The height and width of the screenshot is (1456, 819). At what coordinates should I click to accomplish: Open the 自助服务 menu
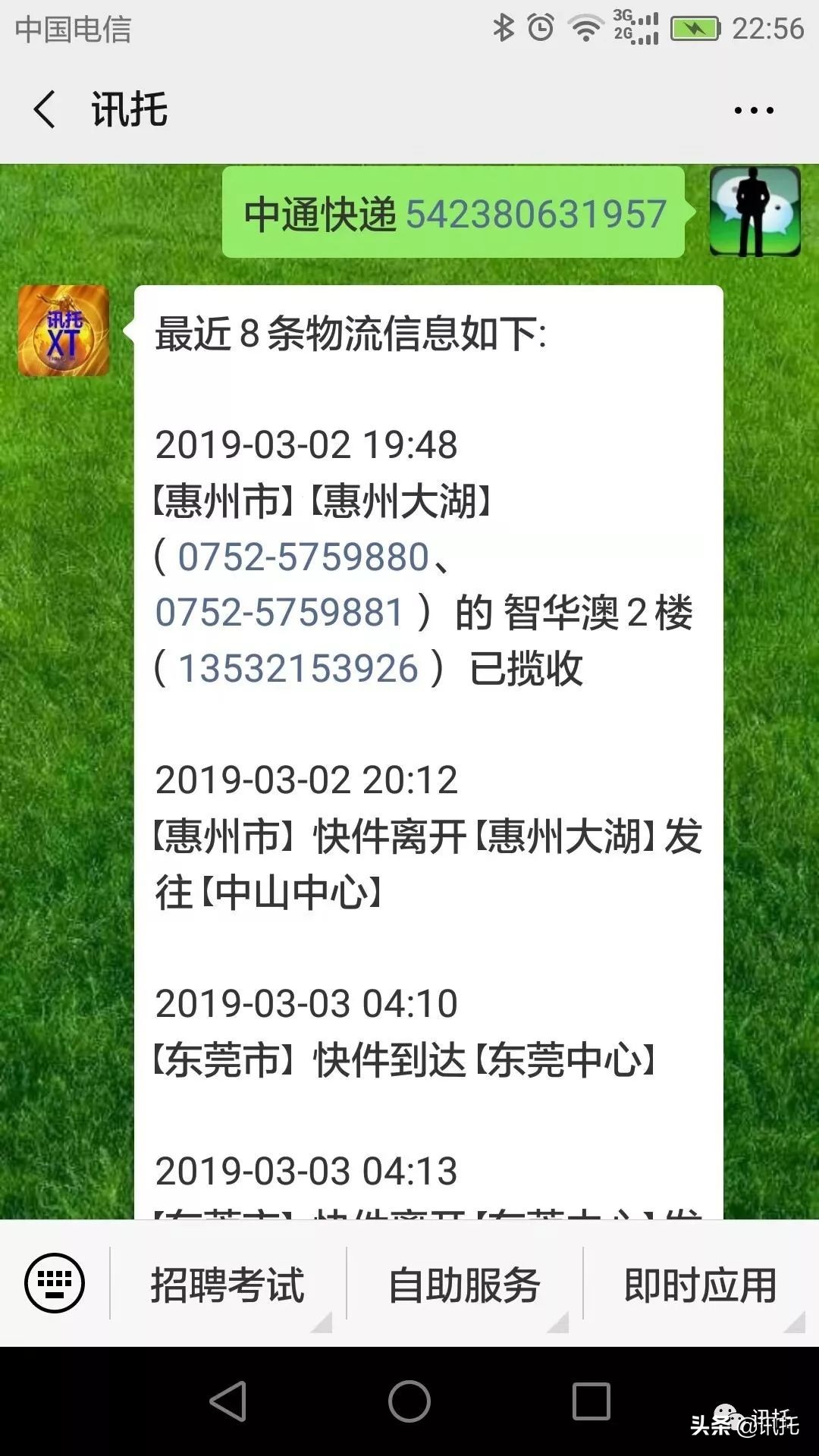point(464,1282)
